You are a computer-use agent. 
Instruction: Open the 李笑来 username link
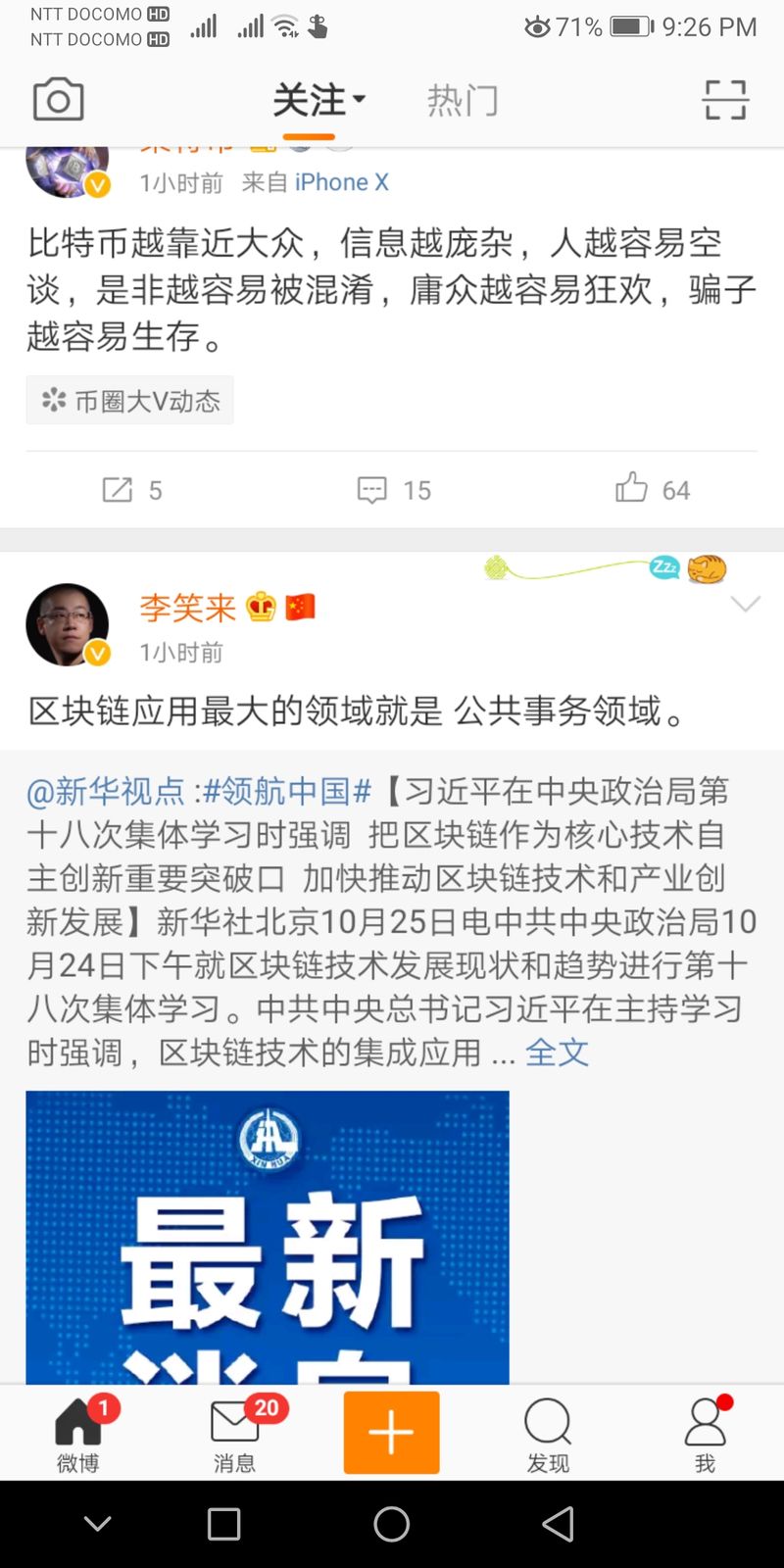[x=187, y=608]
